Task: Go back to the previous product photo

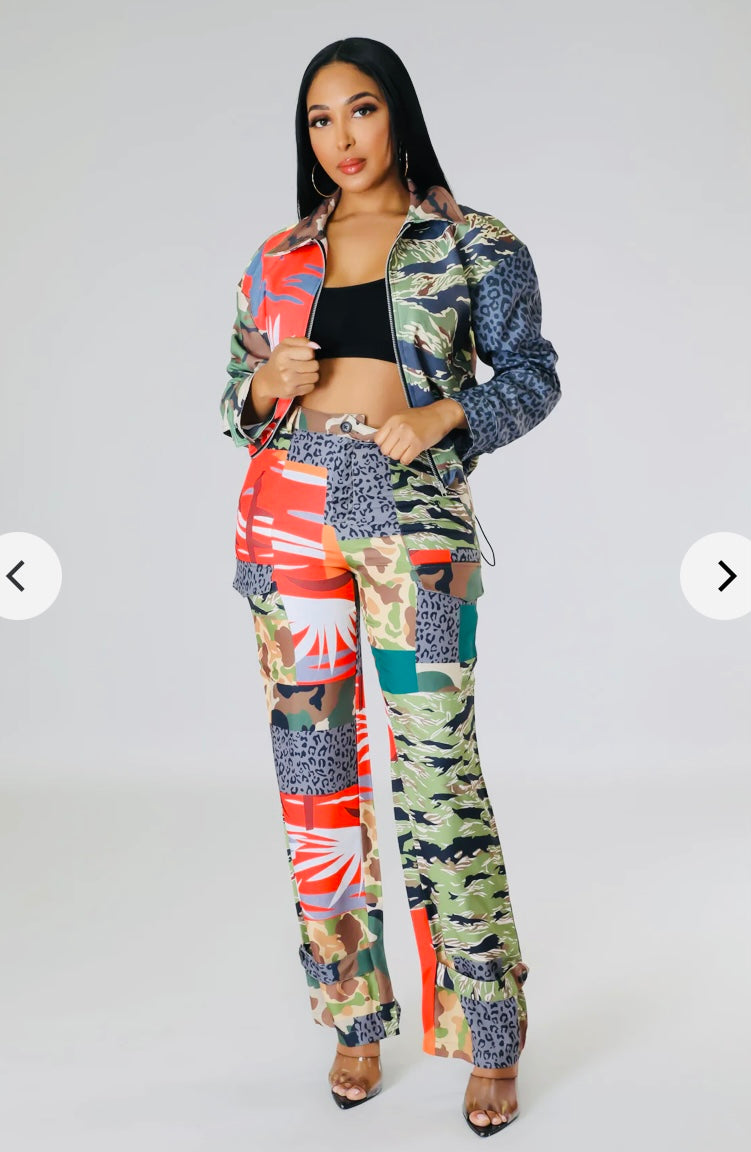Action: 20,576
